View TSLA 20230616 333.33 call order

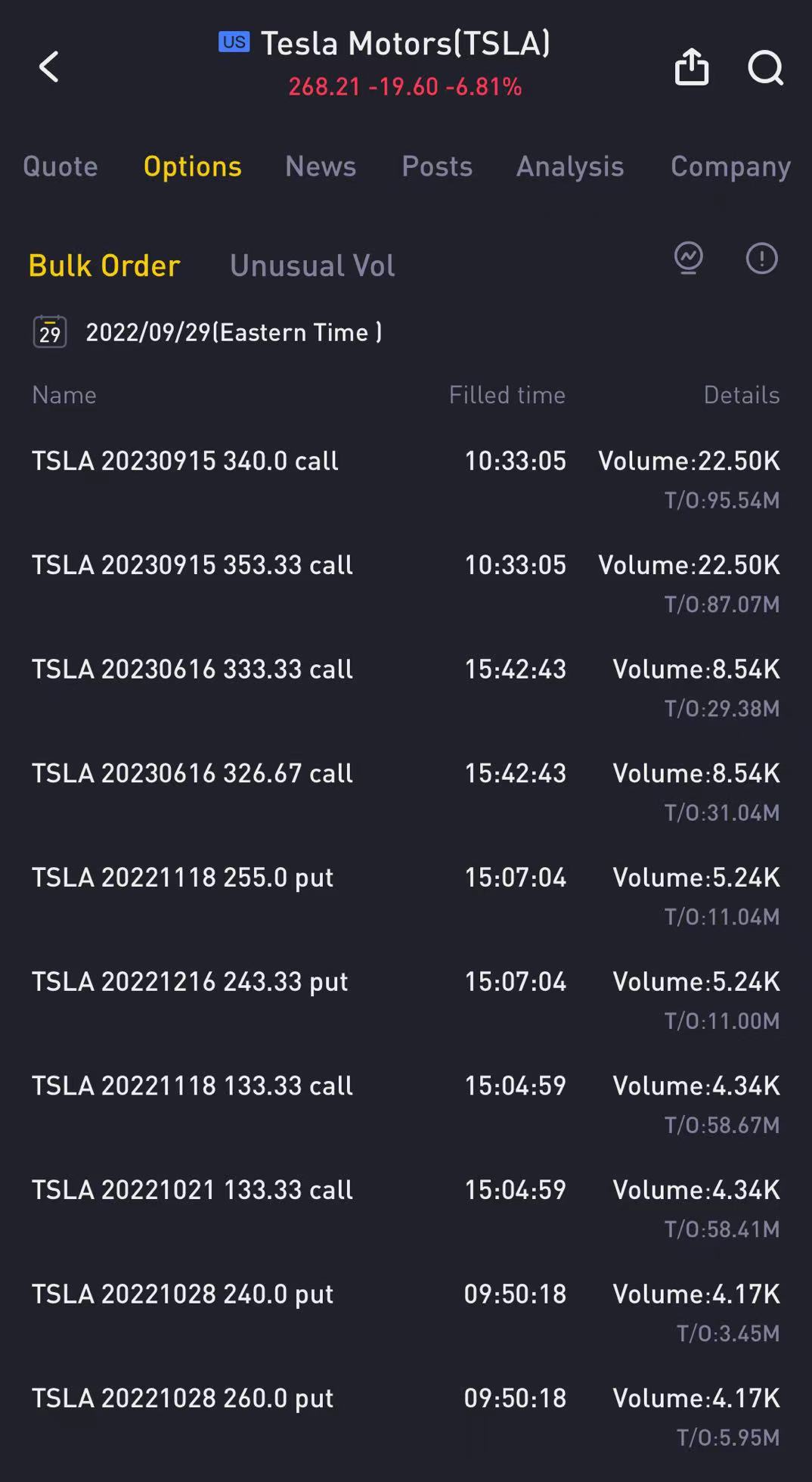406,688
